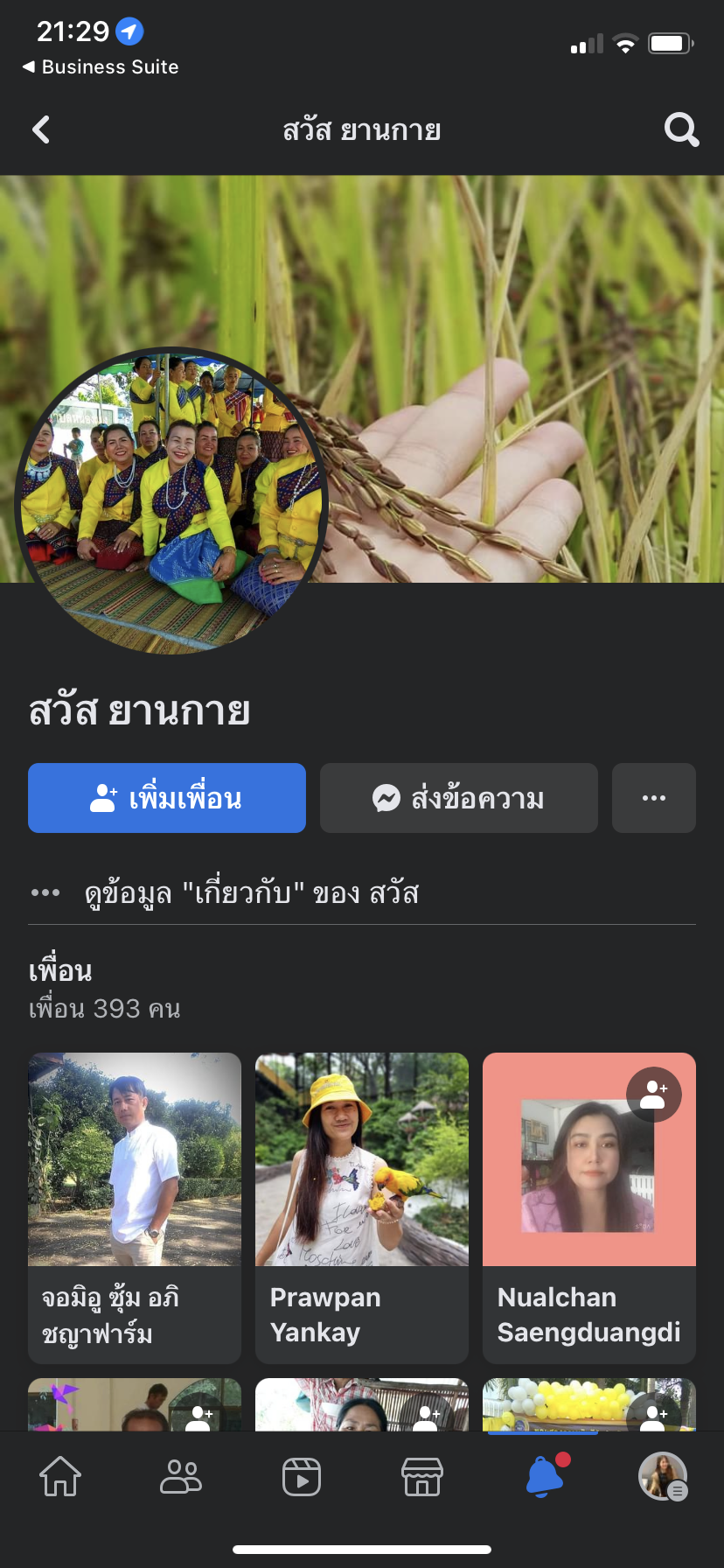View the circular profile picture
The width and height of the screenshot is (724, 1568).
coord(171,501)
